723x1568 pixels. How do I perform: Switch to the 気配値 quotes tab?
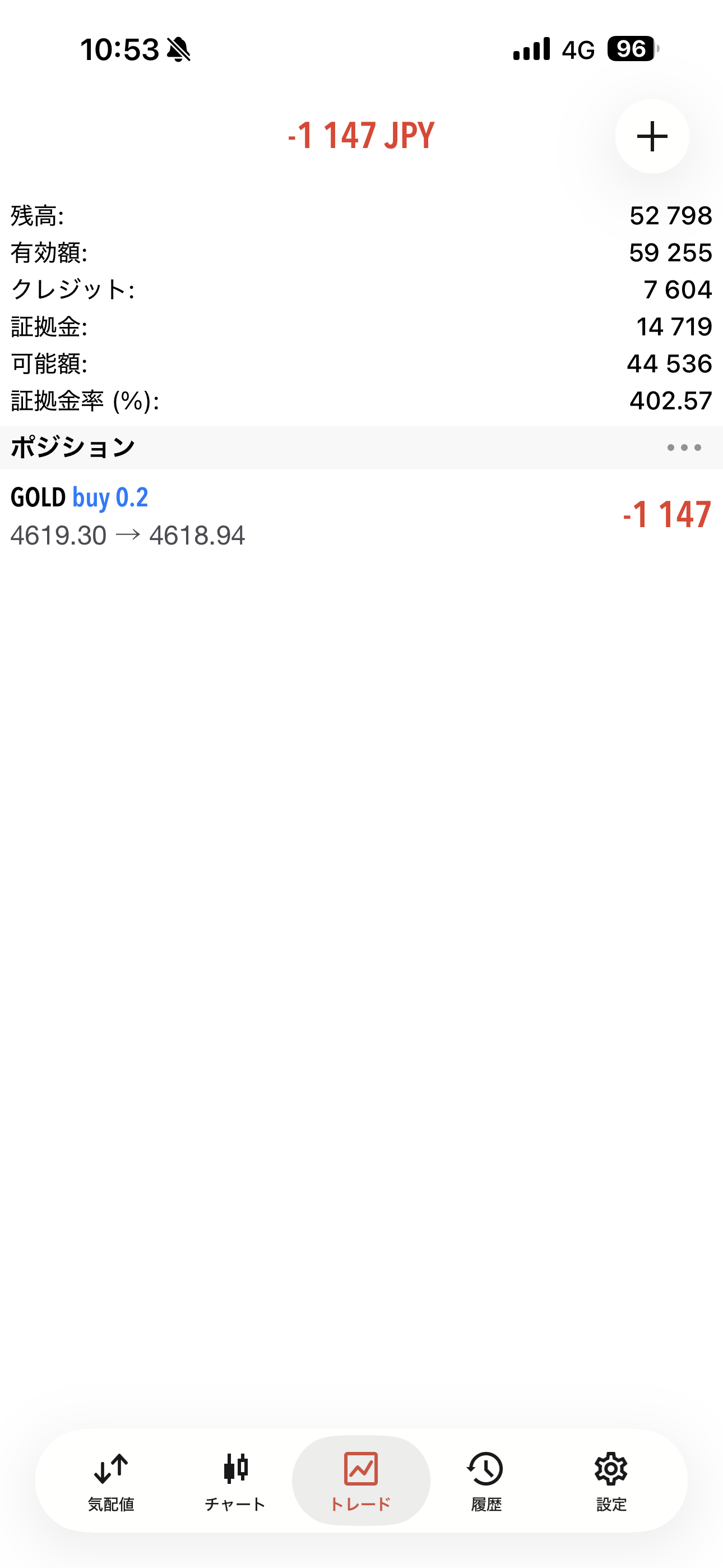pos(111,1481)
